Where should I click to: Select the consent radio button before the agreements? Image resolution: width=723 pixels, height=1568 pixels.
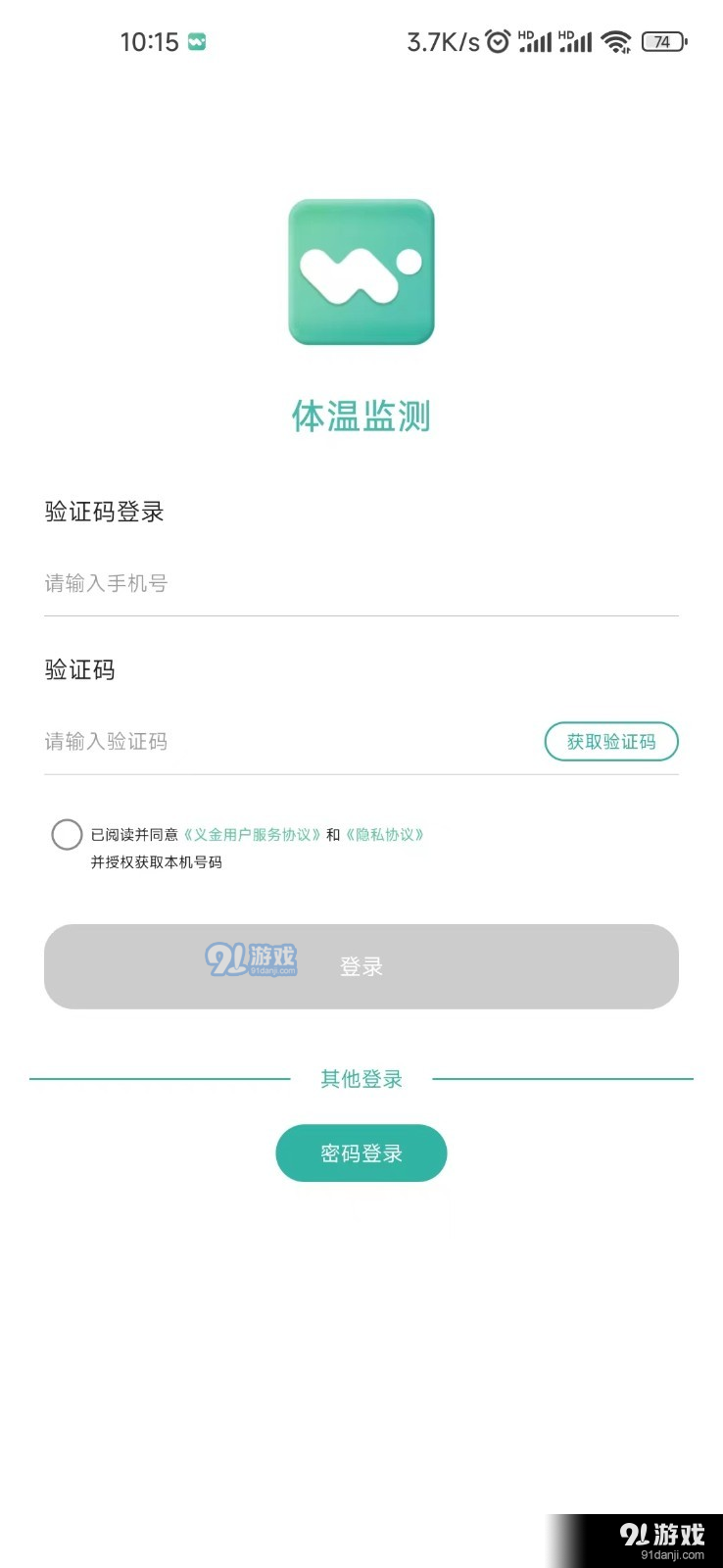point(67,834)
